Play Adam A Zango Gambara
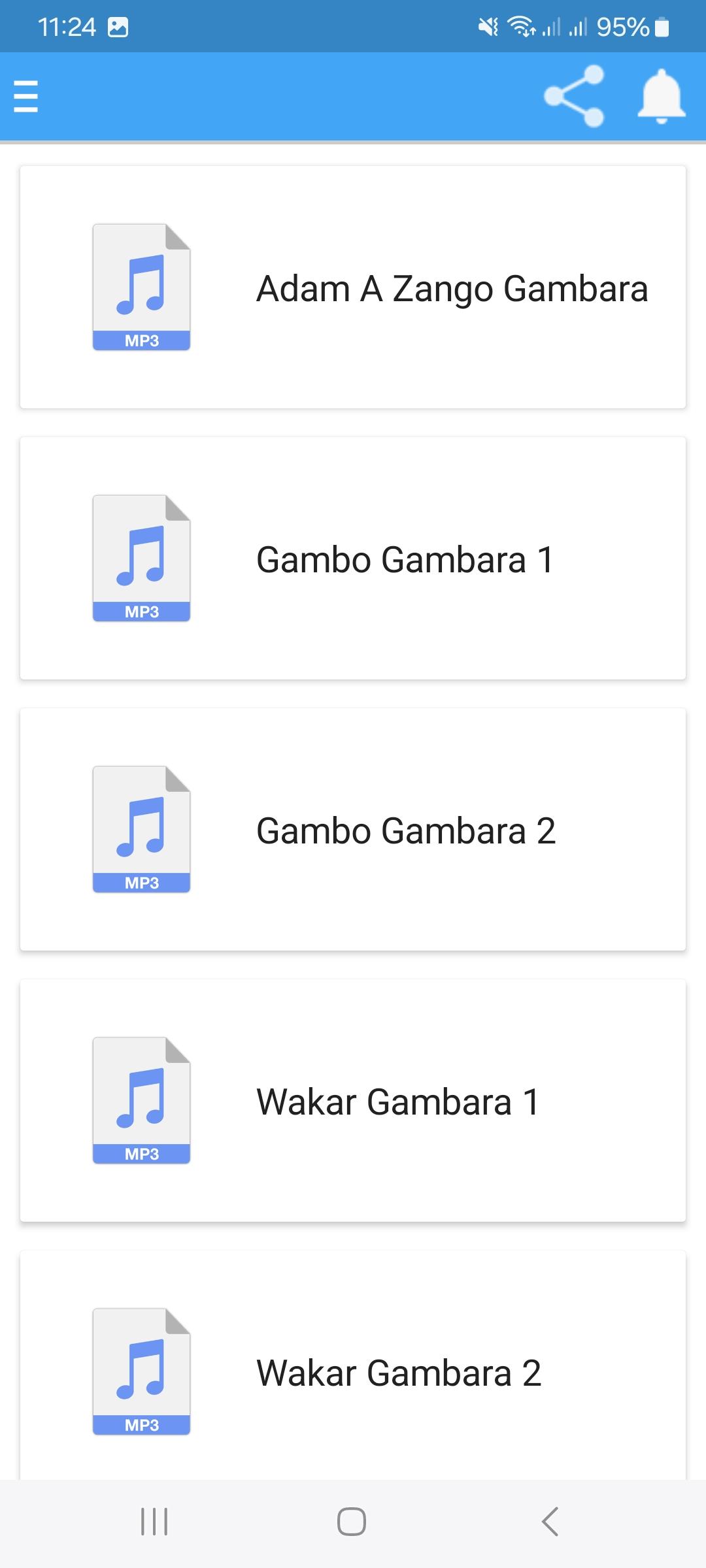Viewport: 706px width, 1568px height. coord(353,287)
